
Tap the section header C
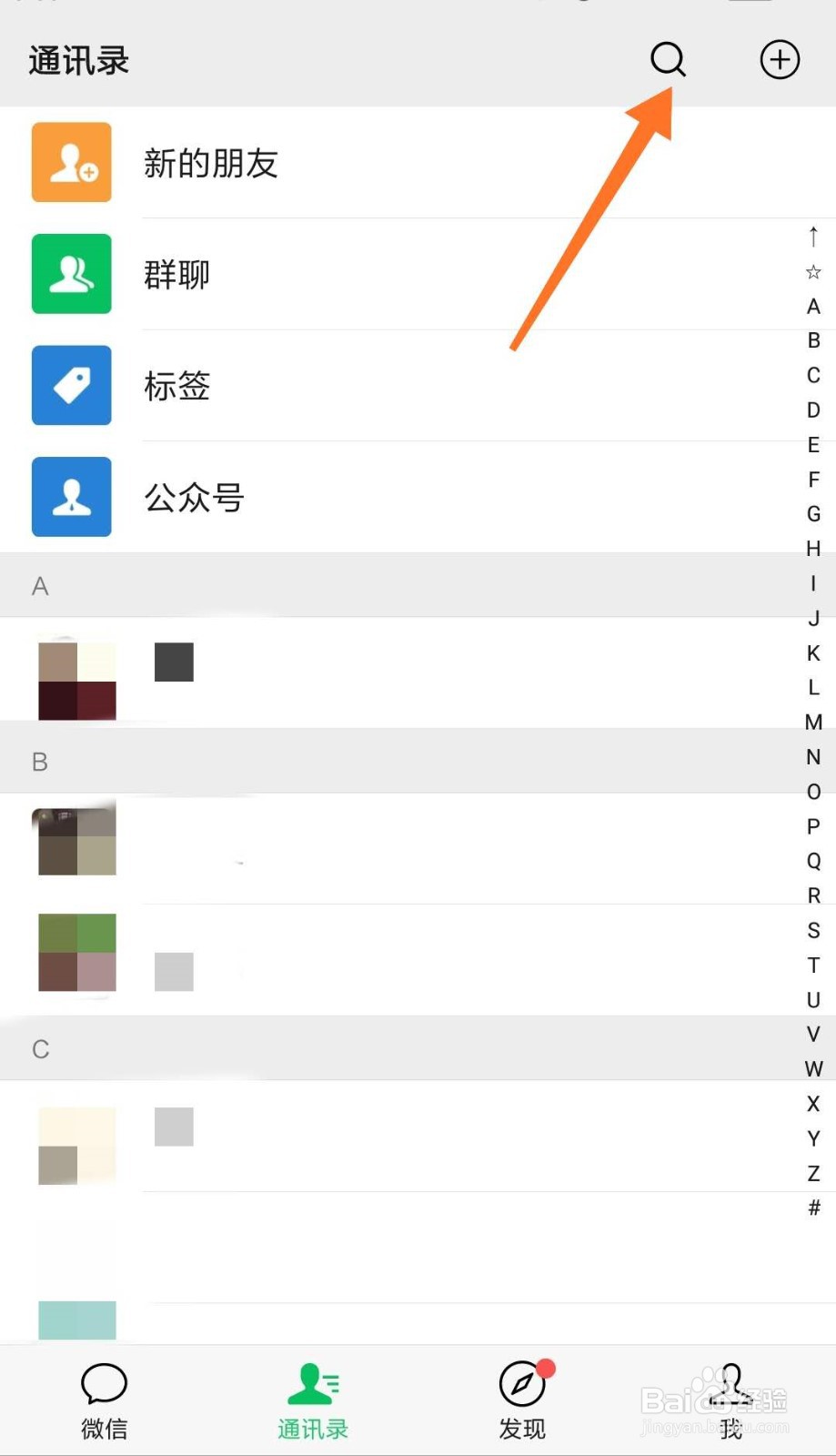pos(40,1048)
